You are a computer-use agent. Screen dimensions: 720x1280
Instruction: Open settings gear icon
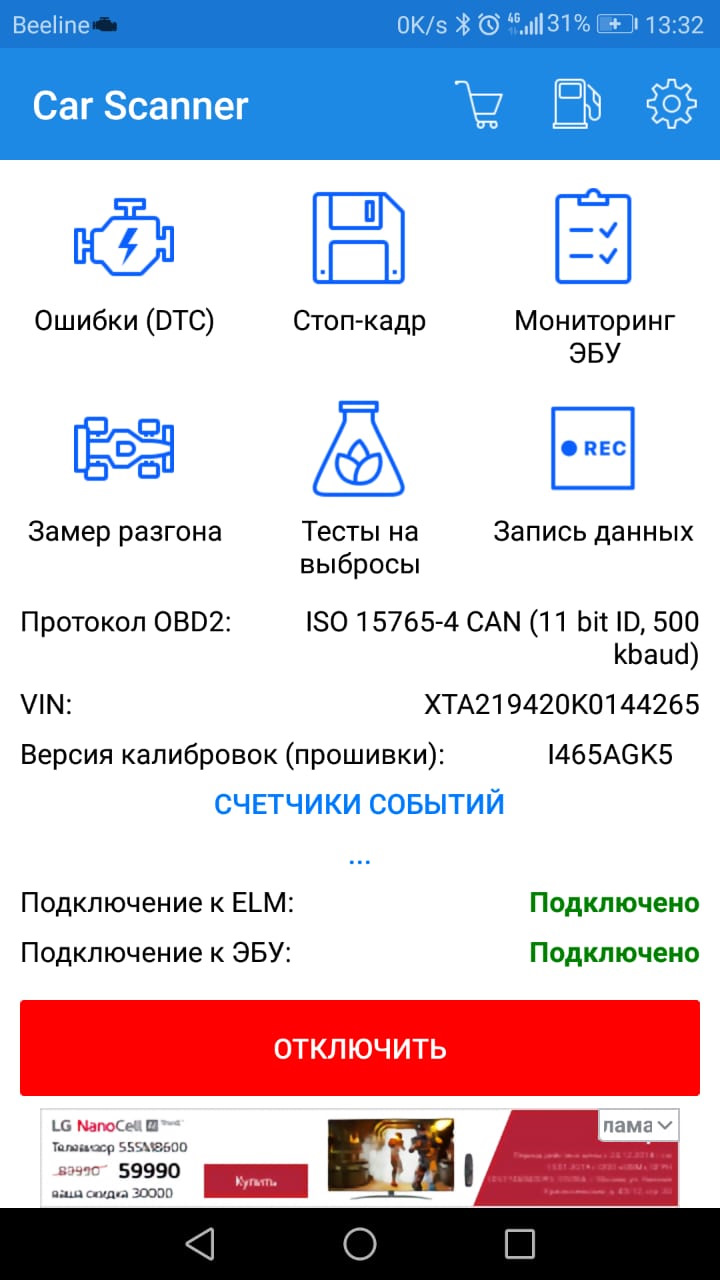coord(671,105)
